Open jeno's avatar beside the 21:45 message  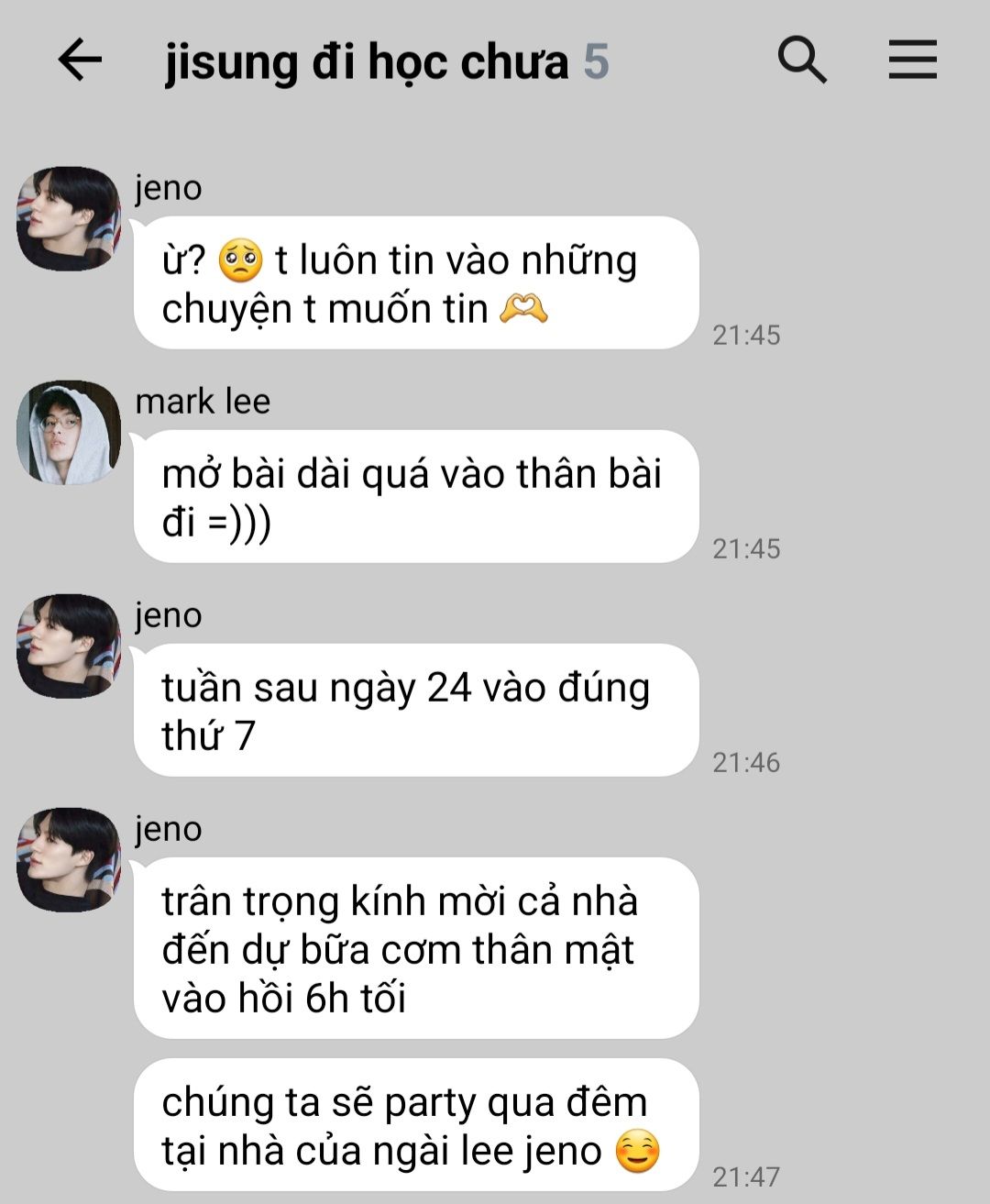click(x=69, y=219)
